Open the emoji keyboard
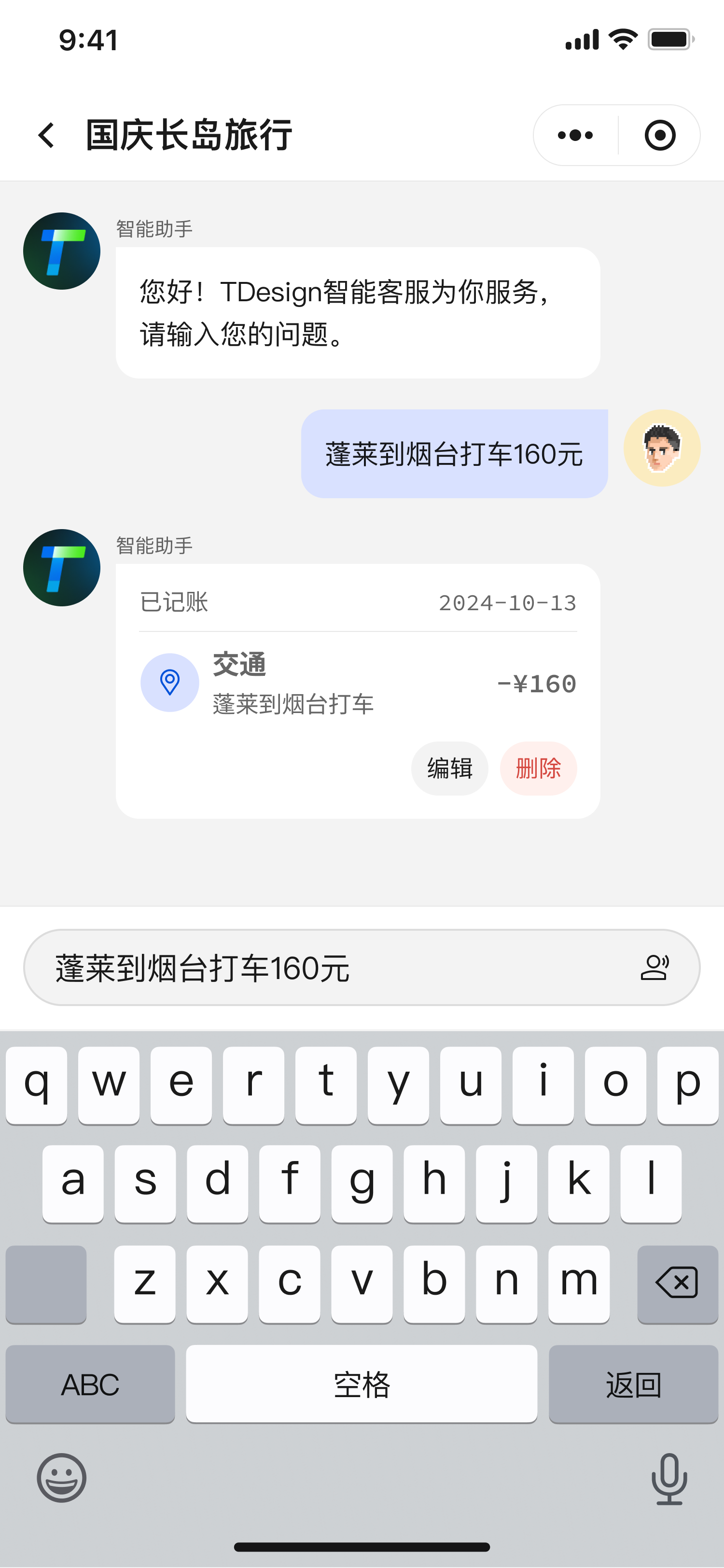This screenshot has height=1568, width=724. click(x=61, y=1478)
